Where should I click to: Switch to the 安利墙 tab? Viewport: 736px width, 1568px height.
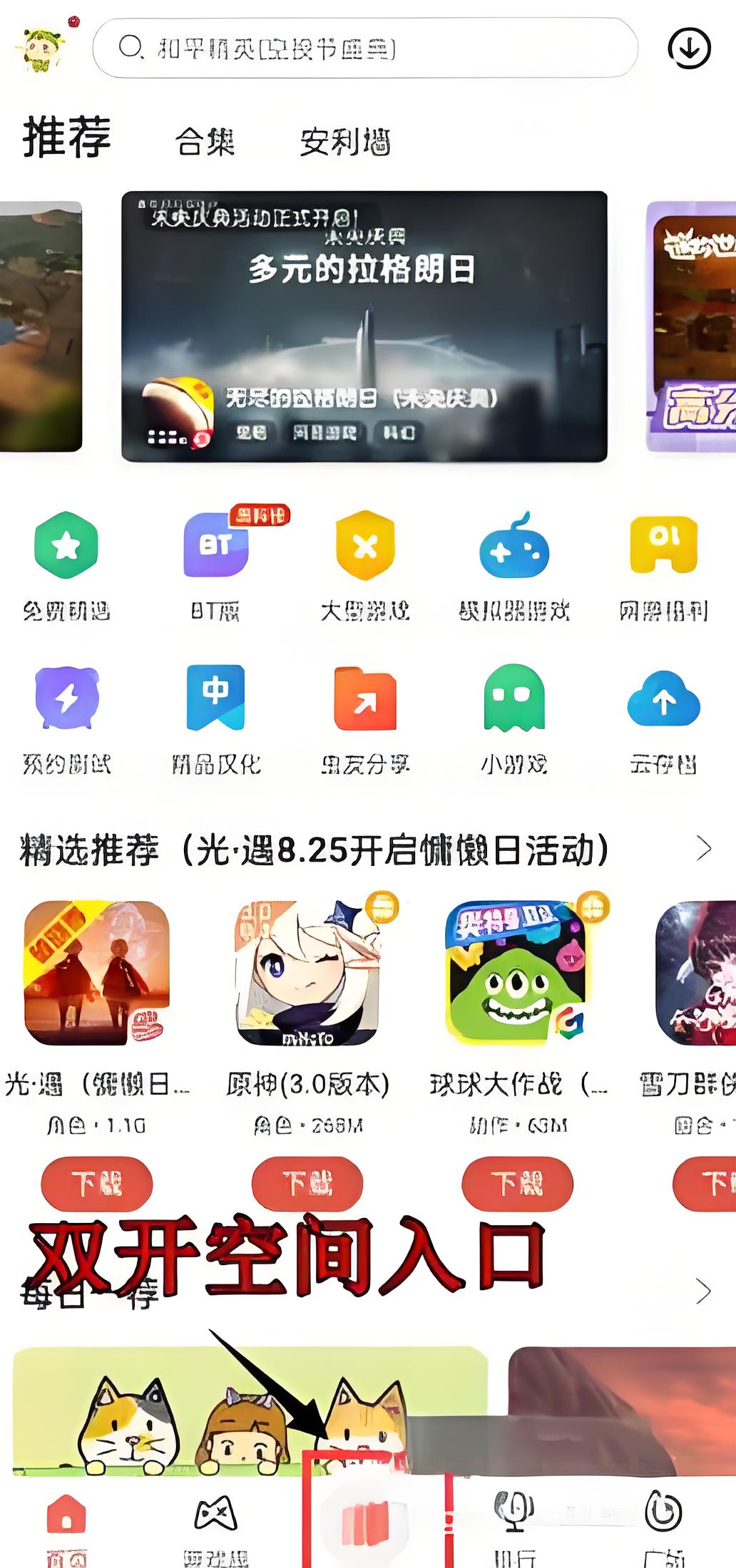(x=345, y=141)
